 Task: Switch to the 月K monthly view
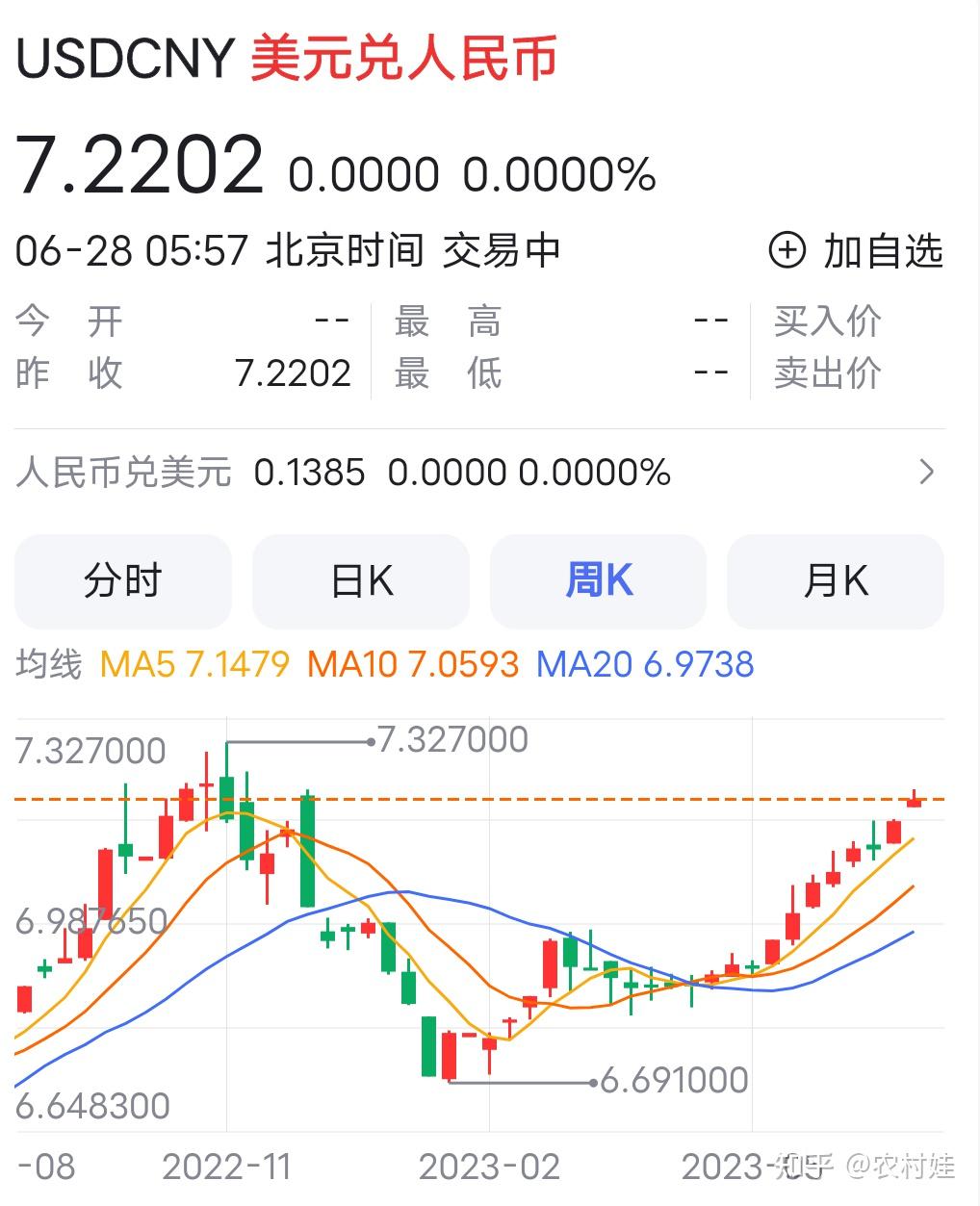click(834, 580)
